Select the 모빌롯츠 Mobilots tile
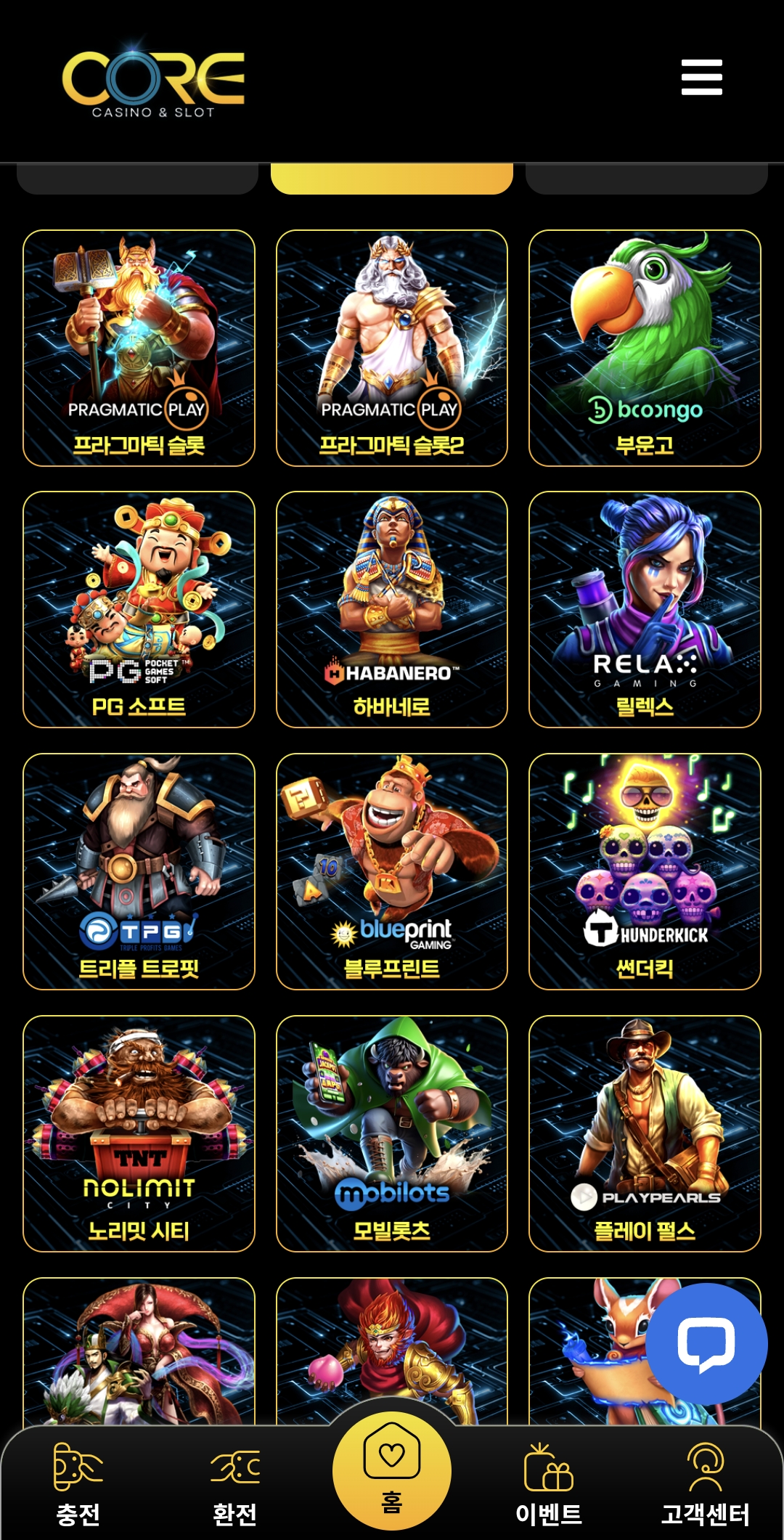 pyautogui.click(x=391, y=1133)
